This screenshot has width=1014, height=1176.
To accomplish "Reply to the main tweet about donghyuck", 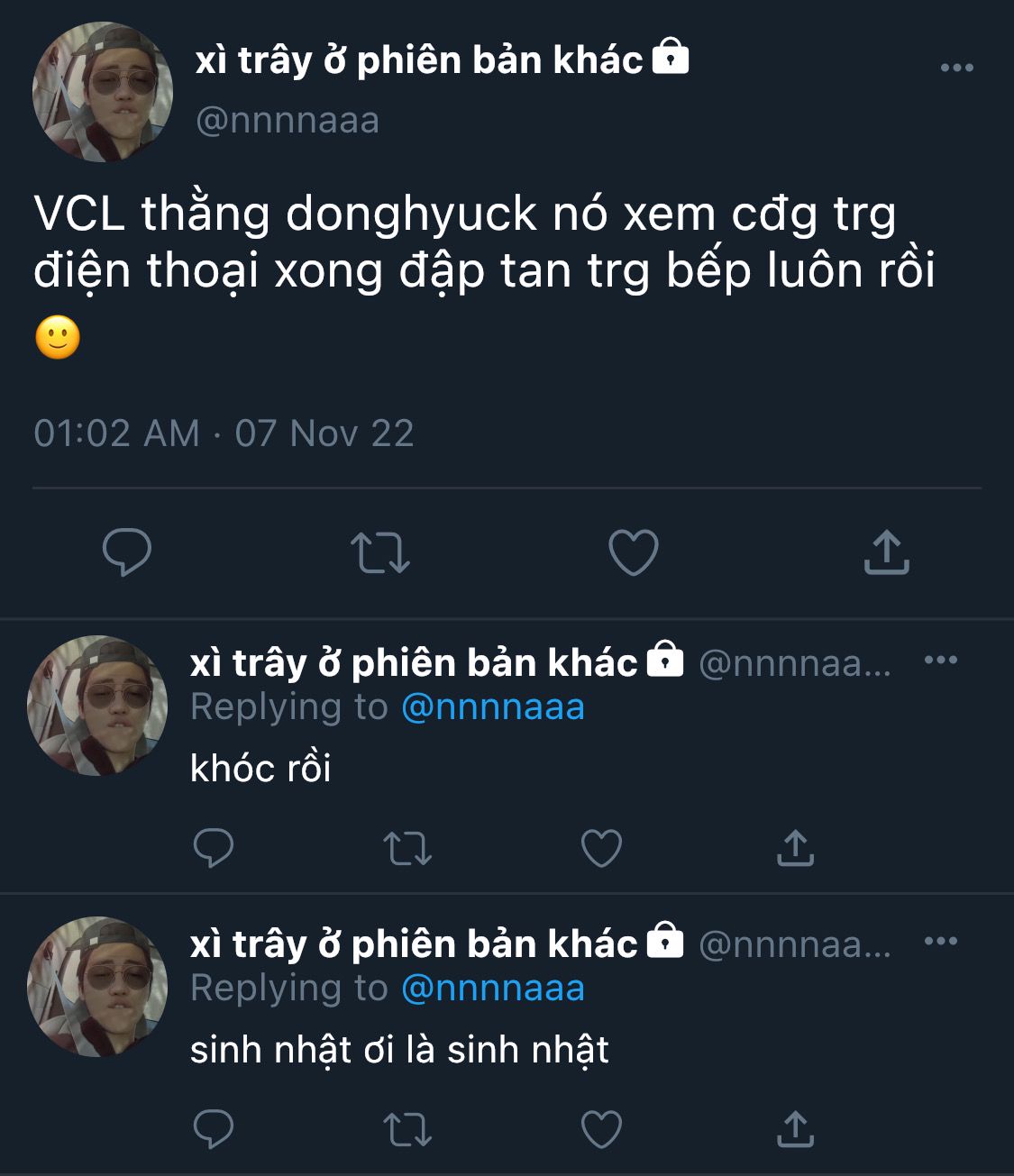I will (x=127, y=552).
